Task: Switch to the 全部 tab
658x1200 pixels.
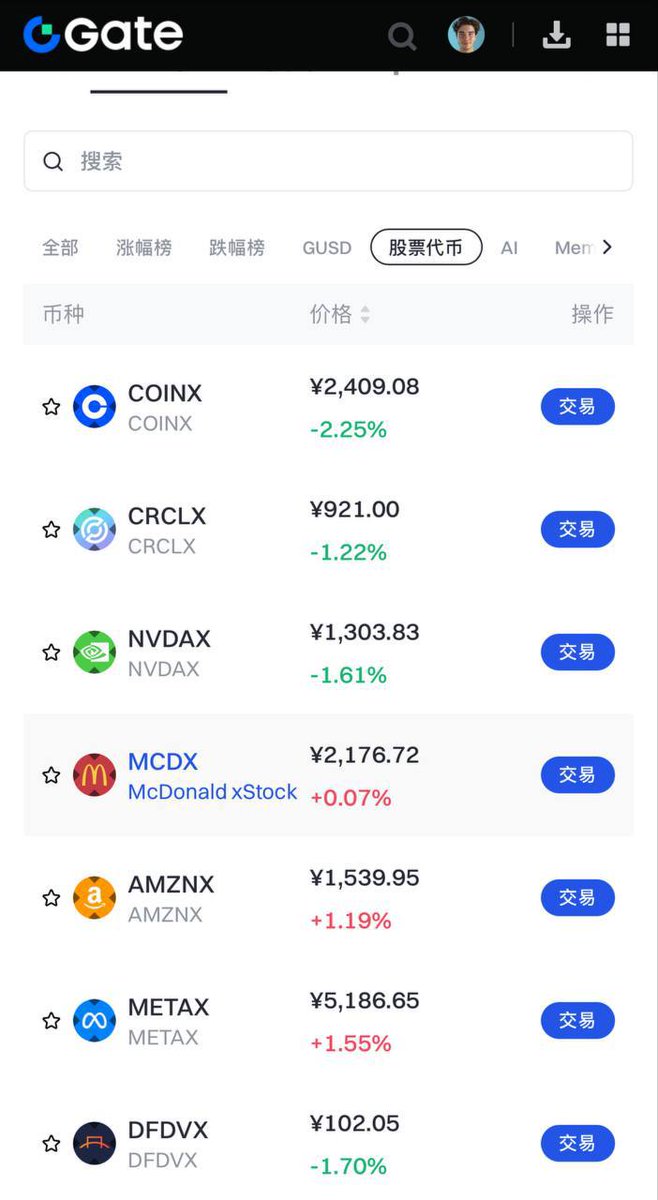Action: 60,247
